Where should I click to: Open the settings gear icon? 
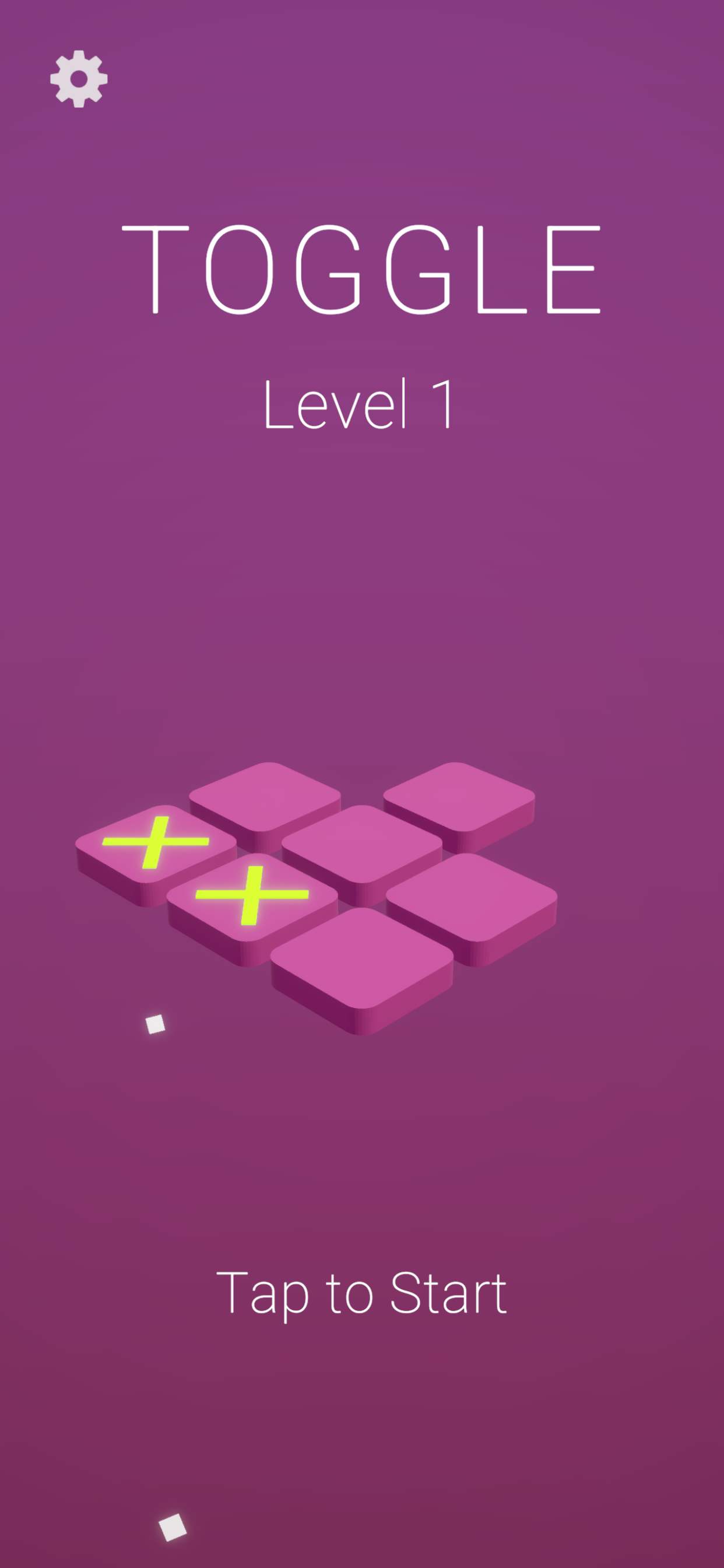click(78, 78)
